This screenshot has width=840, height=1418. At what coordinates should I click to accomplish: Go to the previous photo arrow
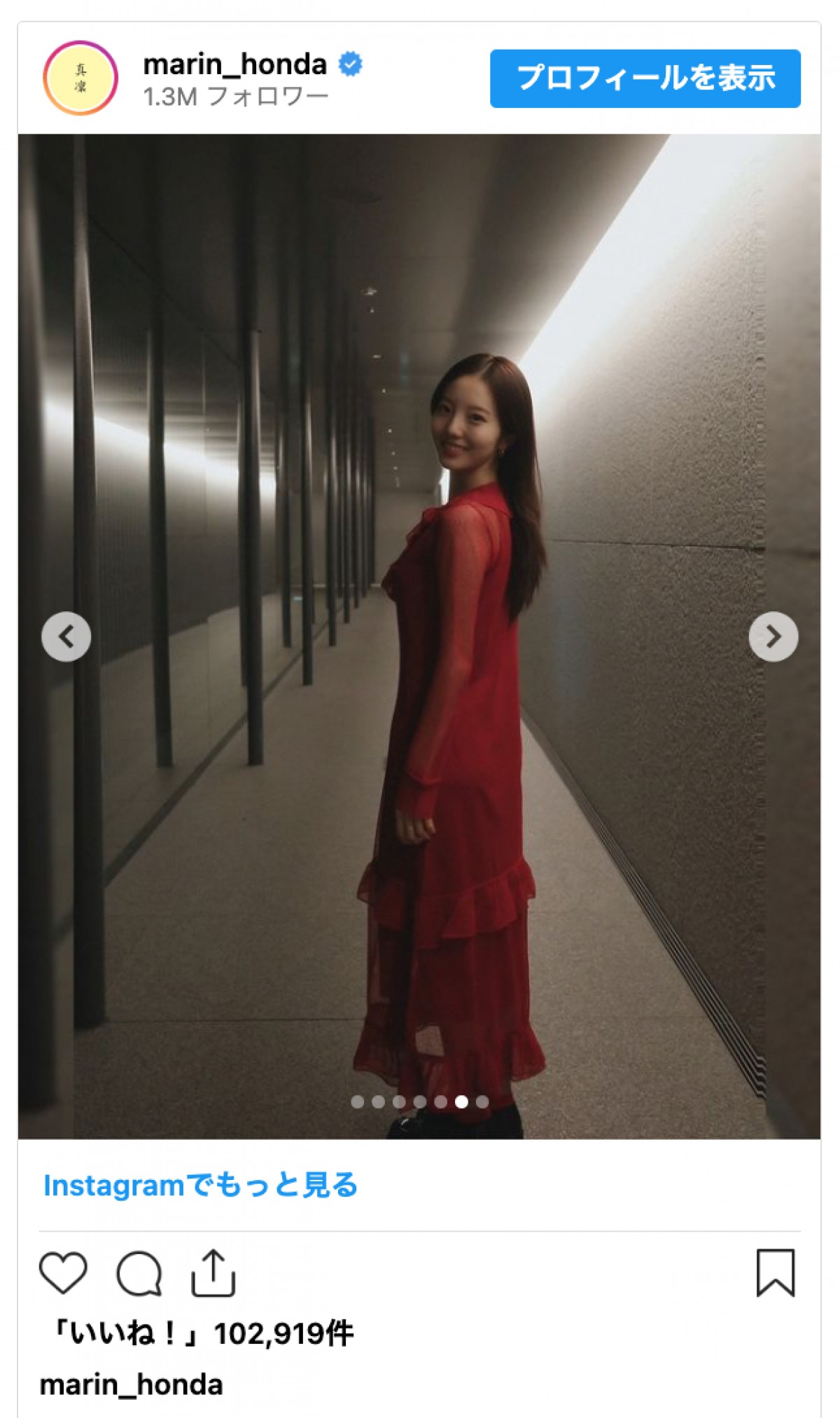coord(66,637)
